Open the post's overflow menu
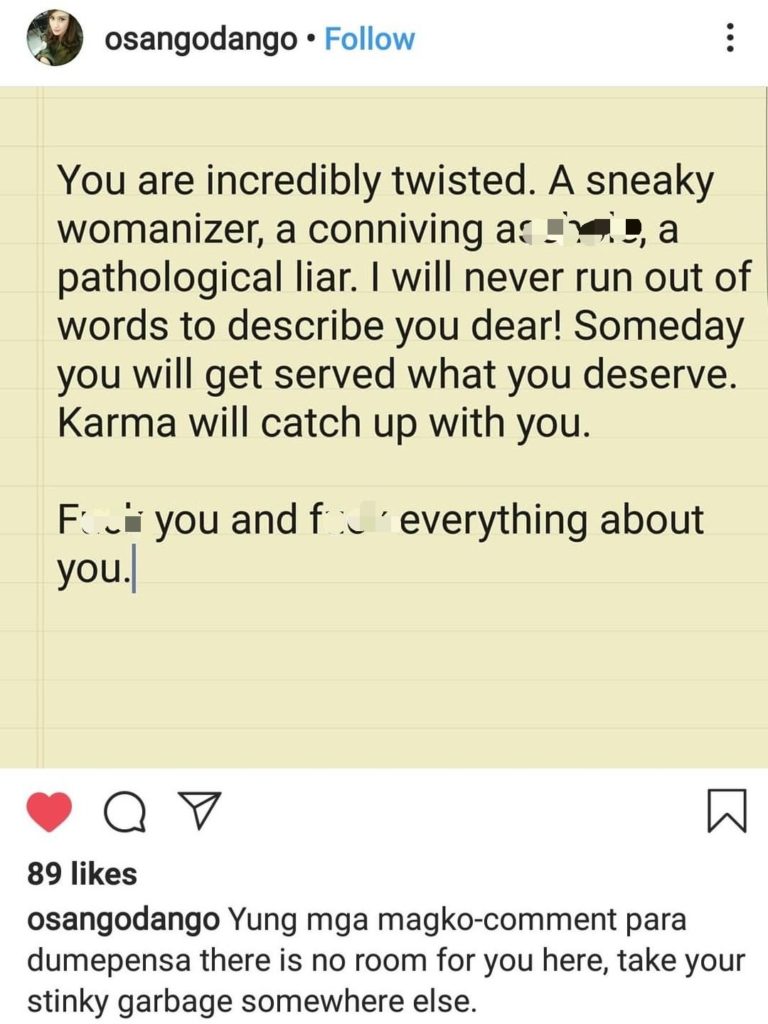Viewport: 768px width, 1024px height. pos(730,39)
